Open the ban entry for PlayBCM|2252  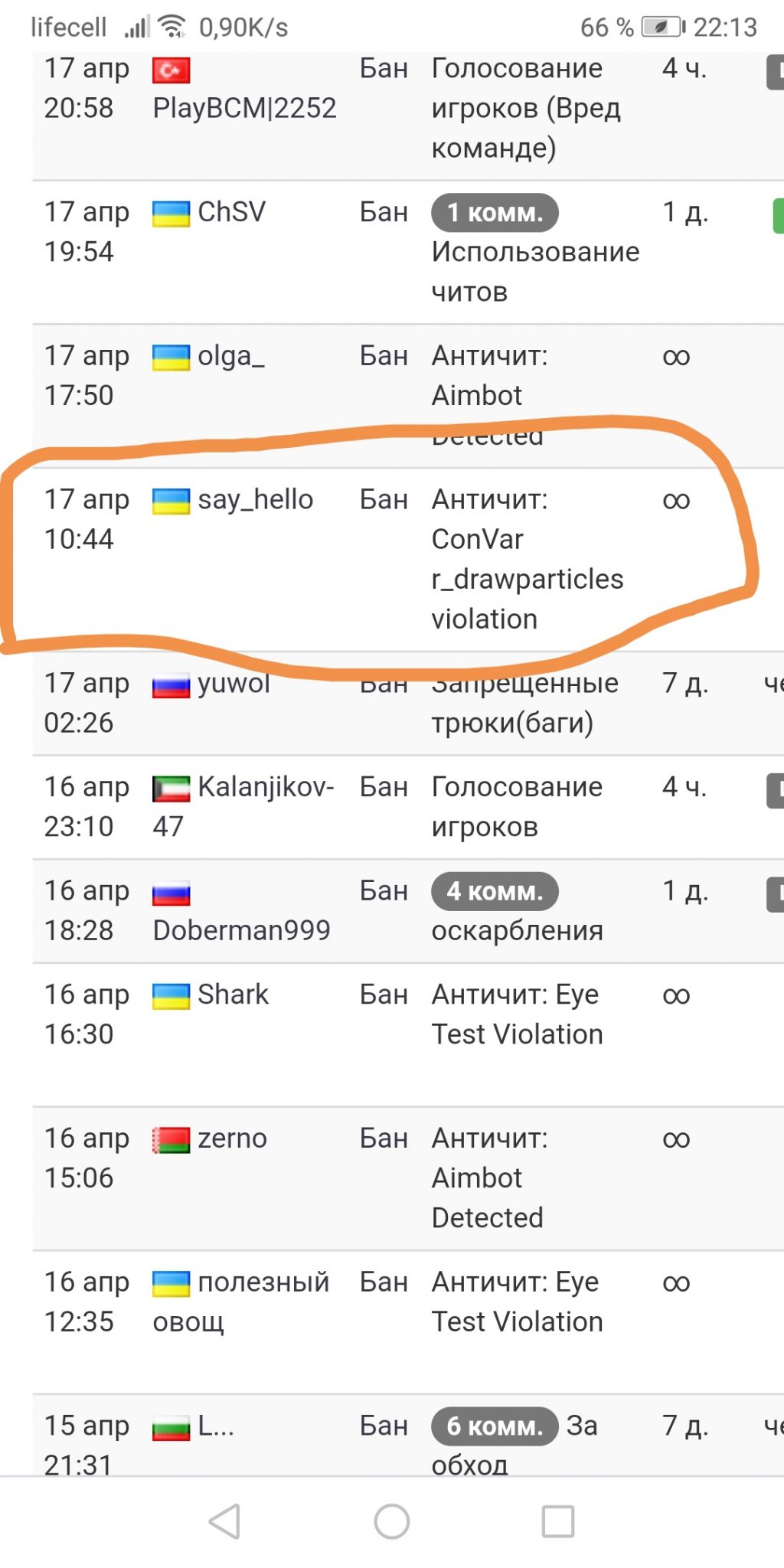click(x=408, y=116)
